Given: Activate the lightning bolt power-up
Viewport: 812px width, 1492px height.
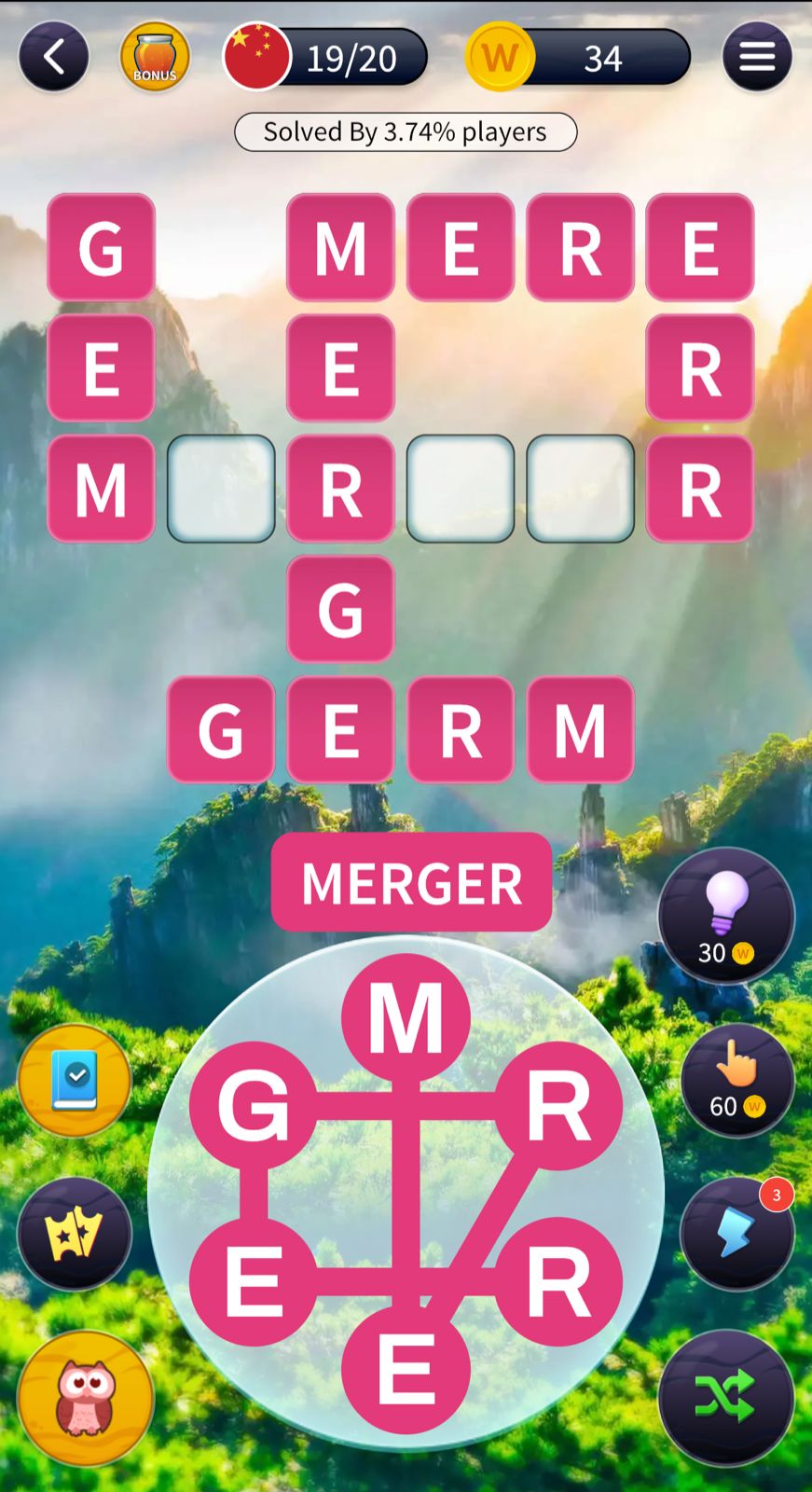Looking at the screenshot, I should [x=736, y=1233].
